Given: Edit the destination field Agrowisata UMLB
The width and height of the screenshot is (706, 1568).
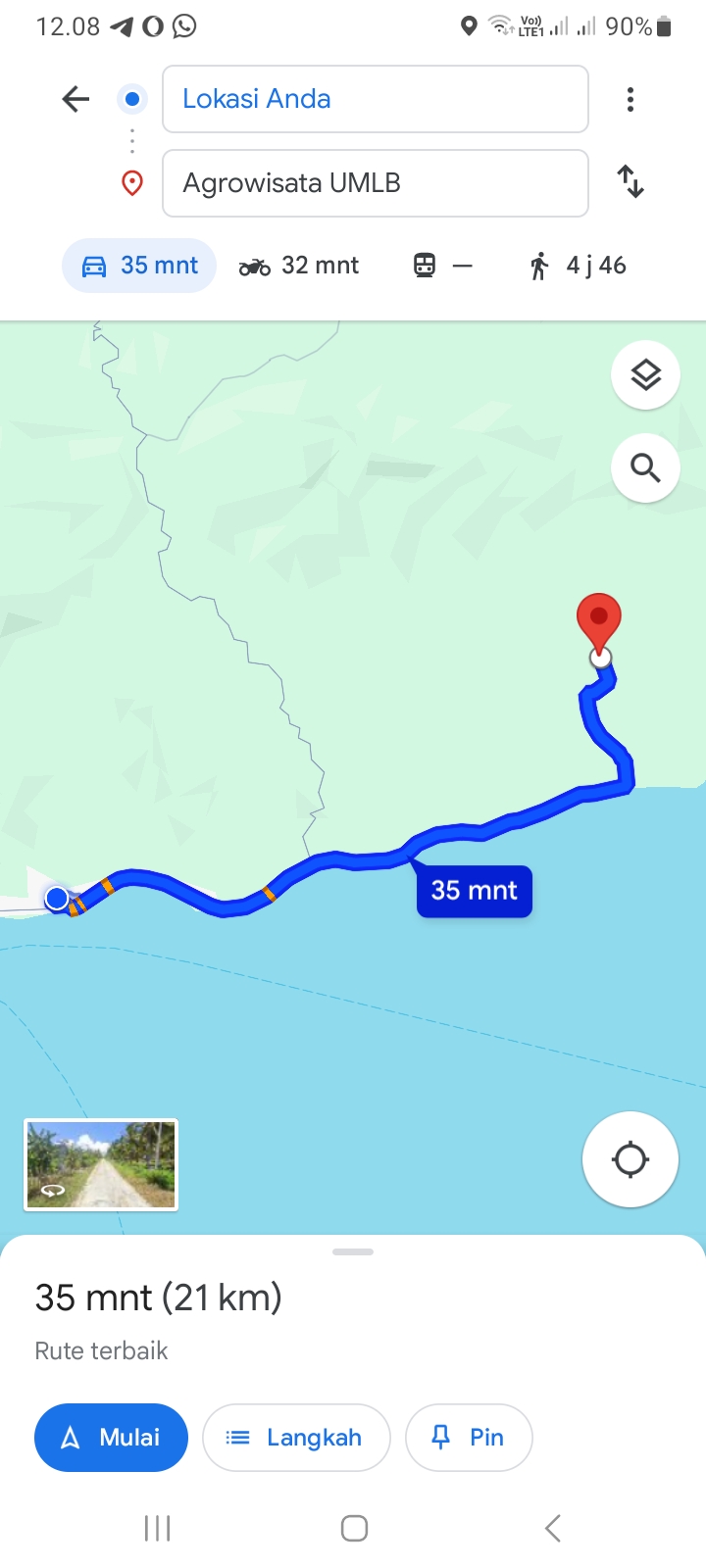Looking at the screenshot, I should tap(375, 183).
